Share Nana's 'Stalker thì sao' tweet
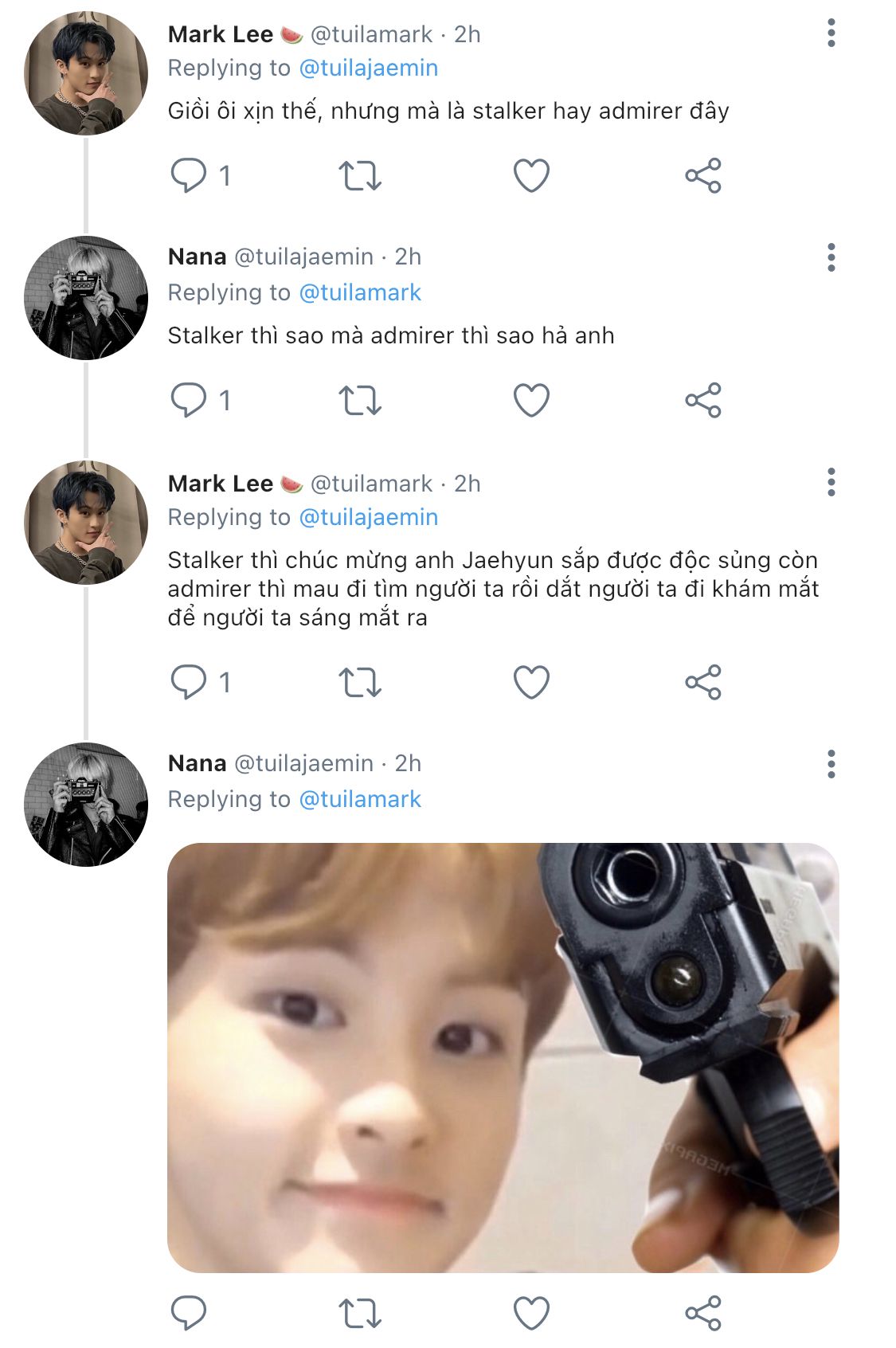896x1348 pixels. [702, 401]
